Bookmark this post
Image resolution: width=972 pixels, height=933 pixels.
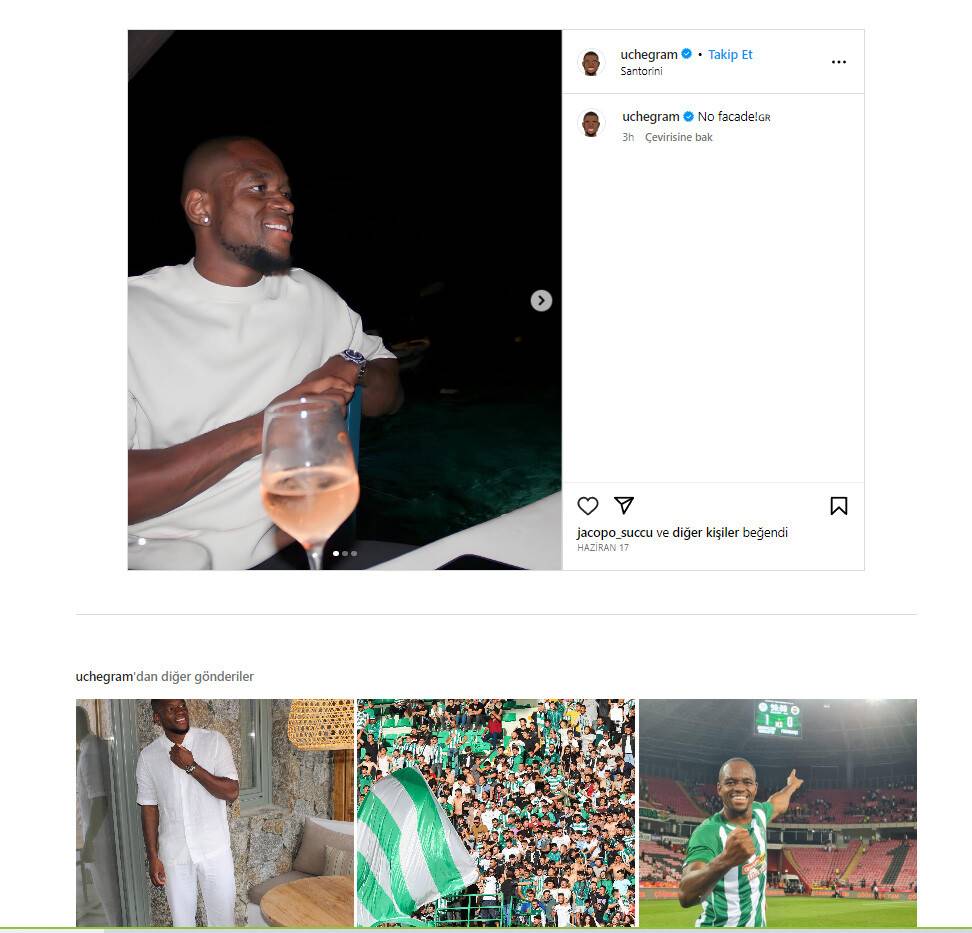click(x=838, y=506)
